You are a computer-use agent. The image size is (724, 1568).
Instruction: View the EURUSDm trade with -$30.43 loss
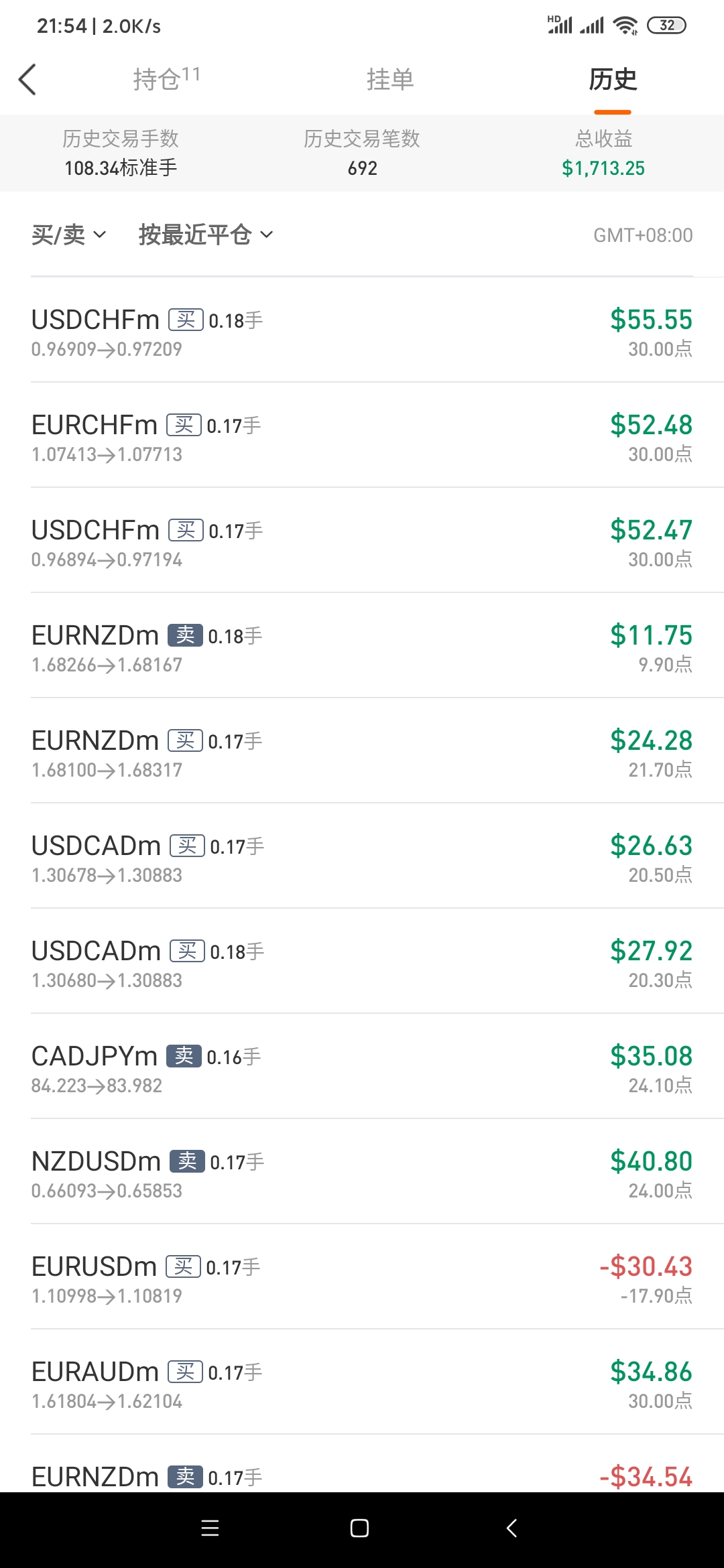[x=362, y=1277]
